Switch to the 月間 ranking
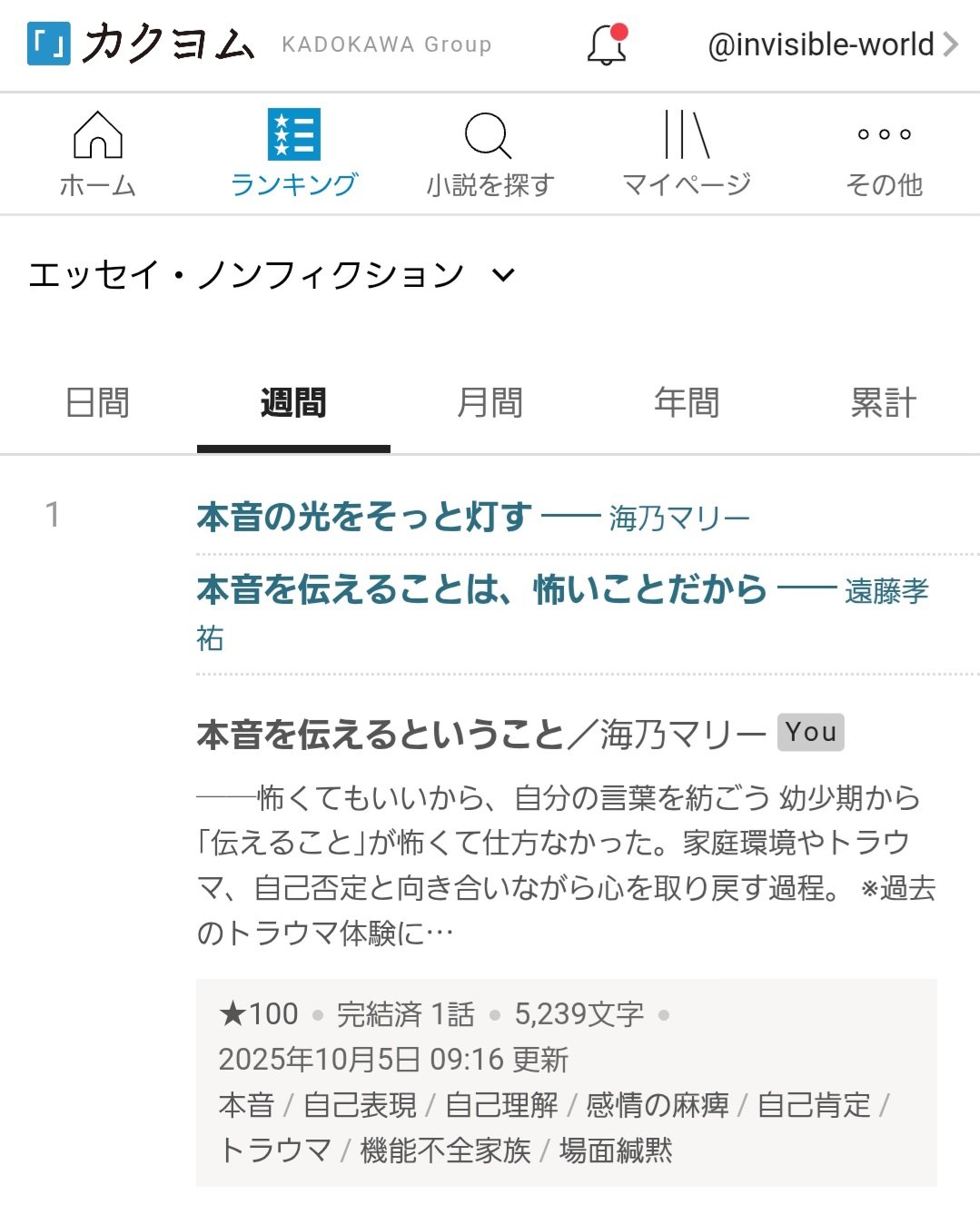 click(x=490, y=402)
